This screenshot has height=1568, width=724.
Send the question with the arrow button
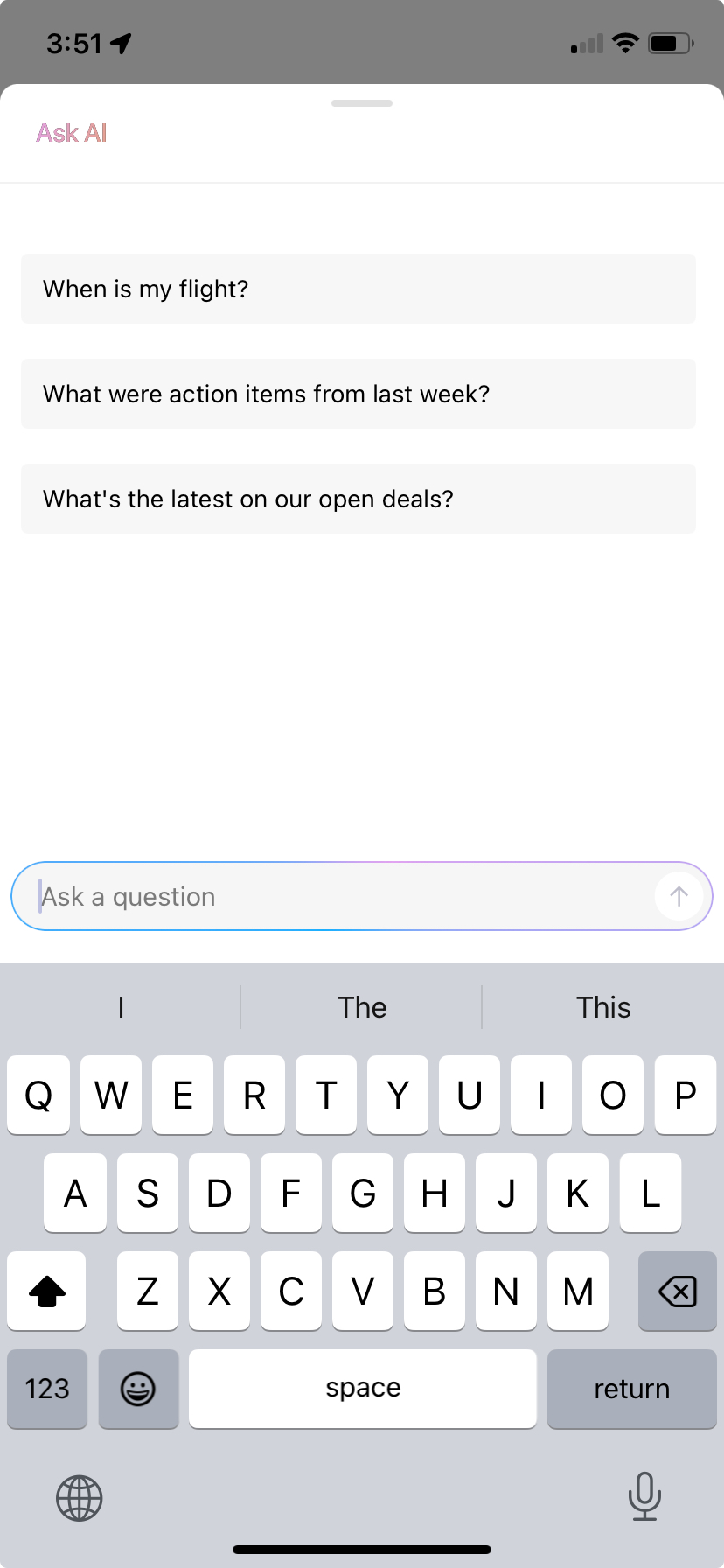[x=679, y=896]
